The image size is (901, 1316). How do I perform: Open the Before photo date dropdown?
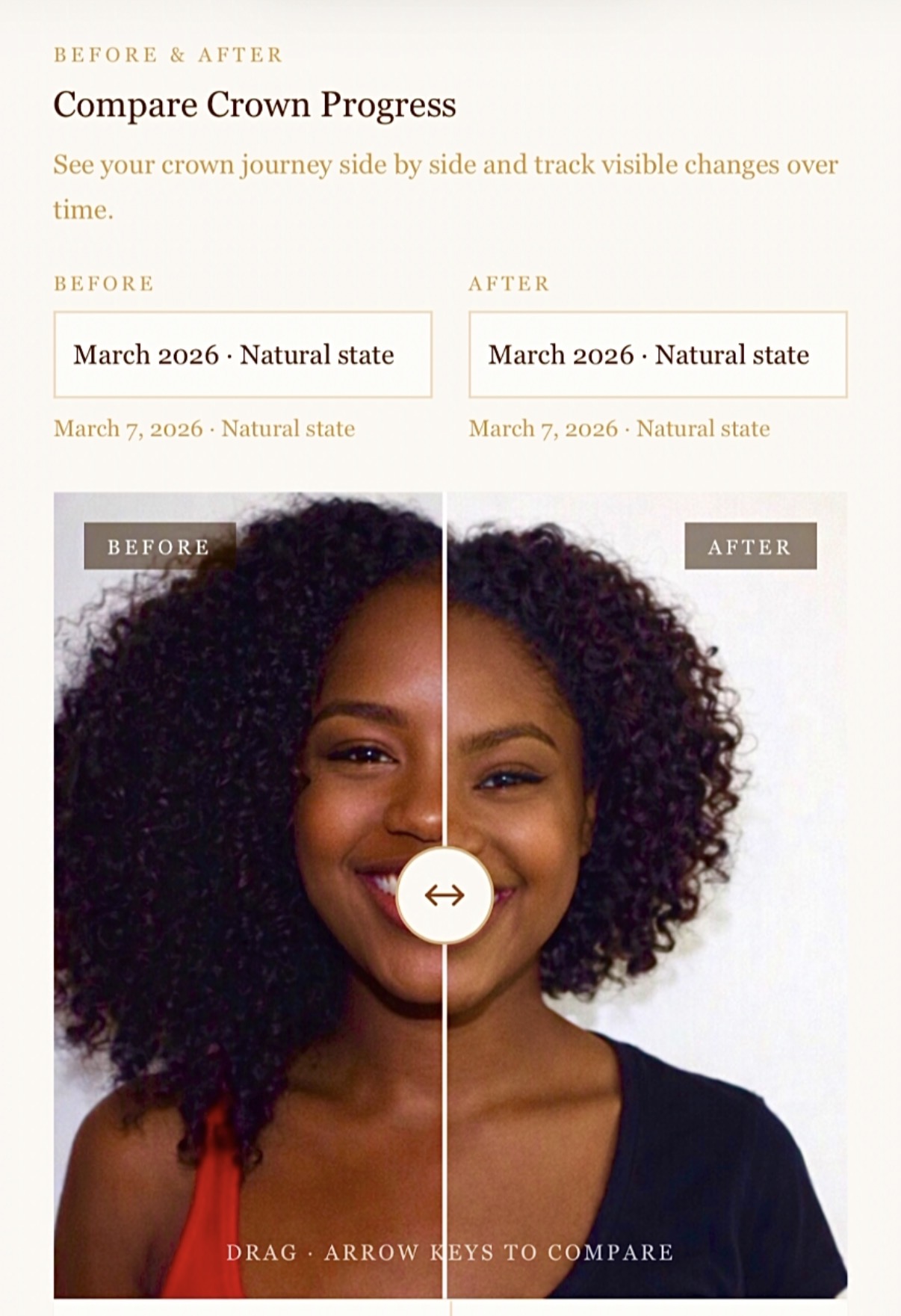[x=242, y=354]
